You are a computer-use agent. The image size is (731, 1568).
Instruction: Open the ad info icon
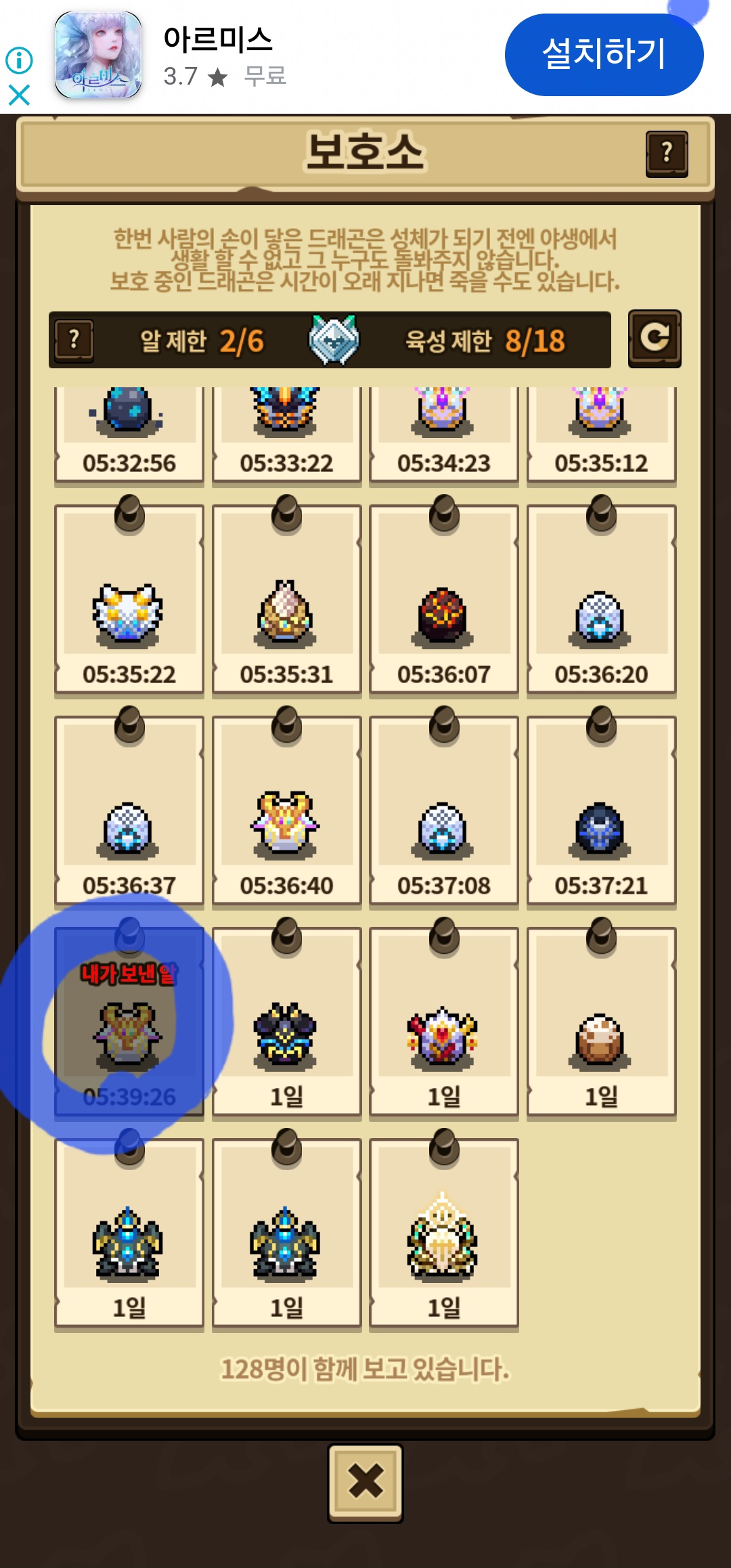pos(19,60)
